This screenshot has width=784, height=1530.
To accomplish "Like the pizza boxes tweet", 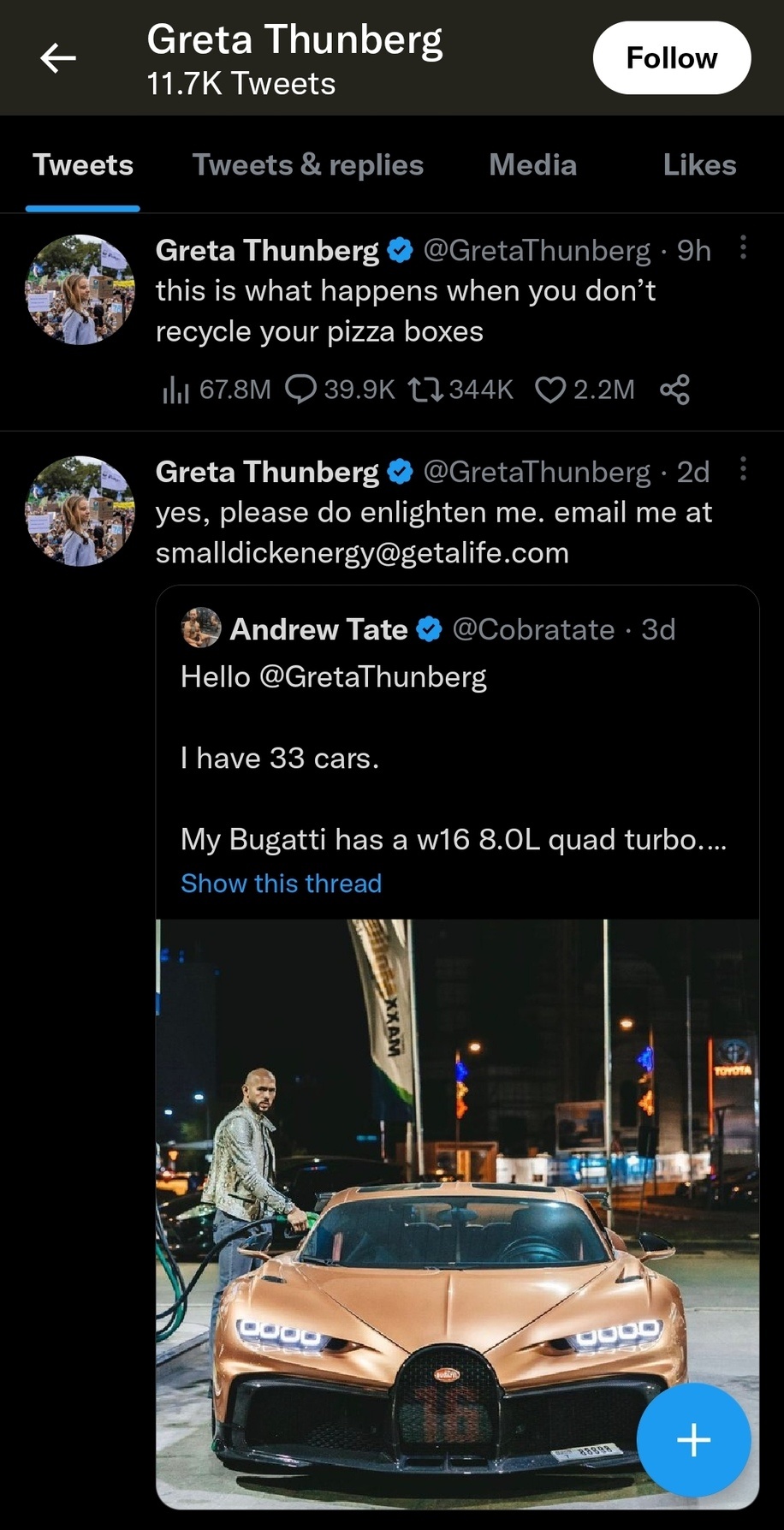I will [585, 390].
